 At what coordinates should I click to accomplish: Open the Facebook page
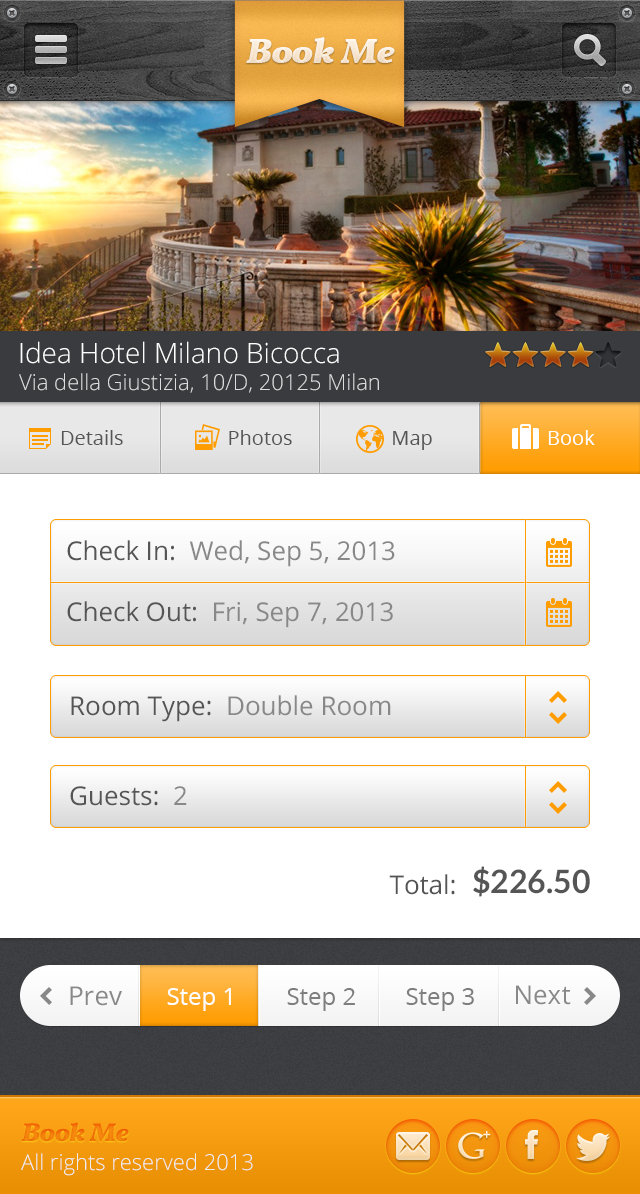532,1146
